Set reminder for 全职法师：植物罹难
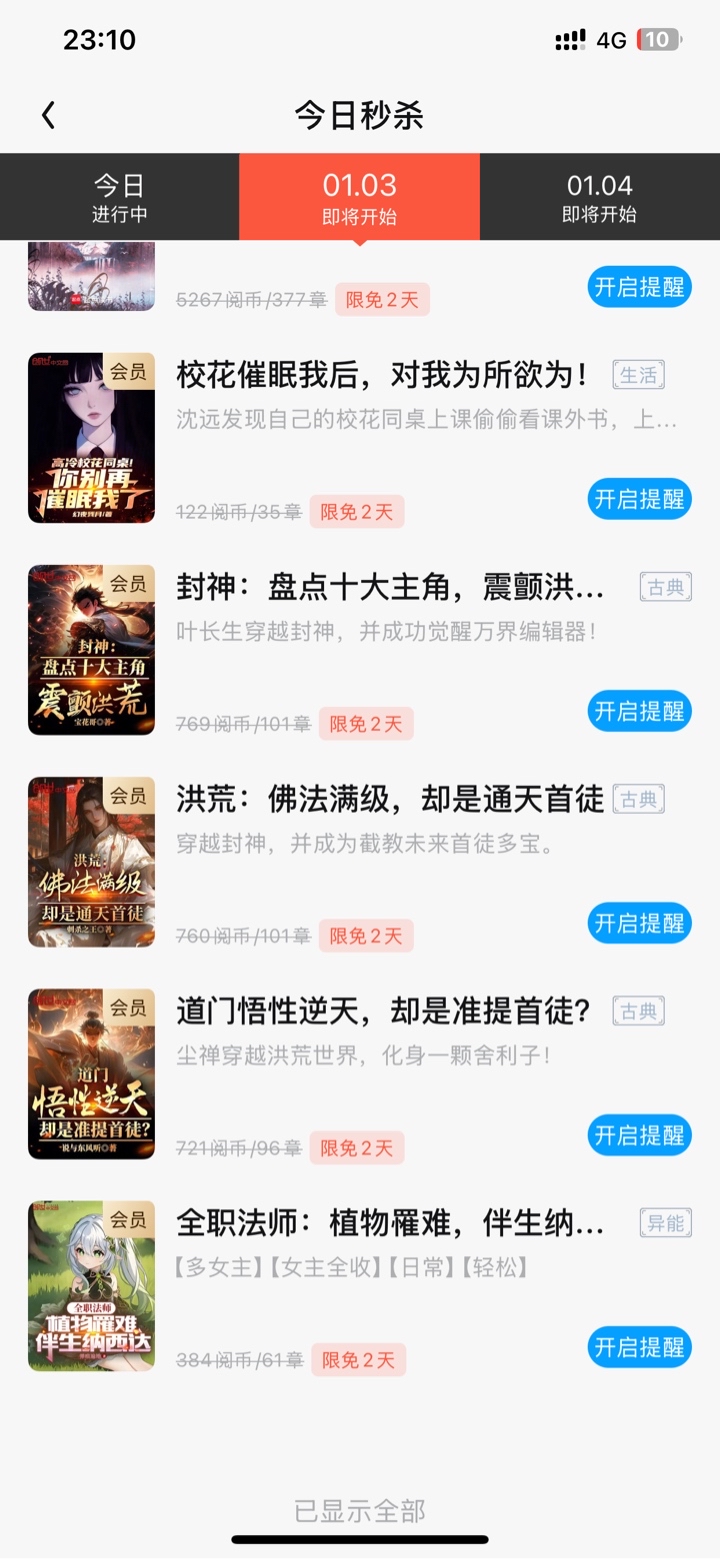The image size is (720, 1559). [639, 1347]
